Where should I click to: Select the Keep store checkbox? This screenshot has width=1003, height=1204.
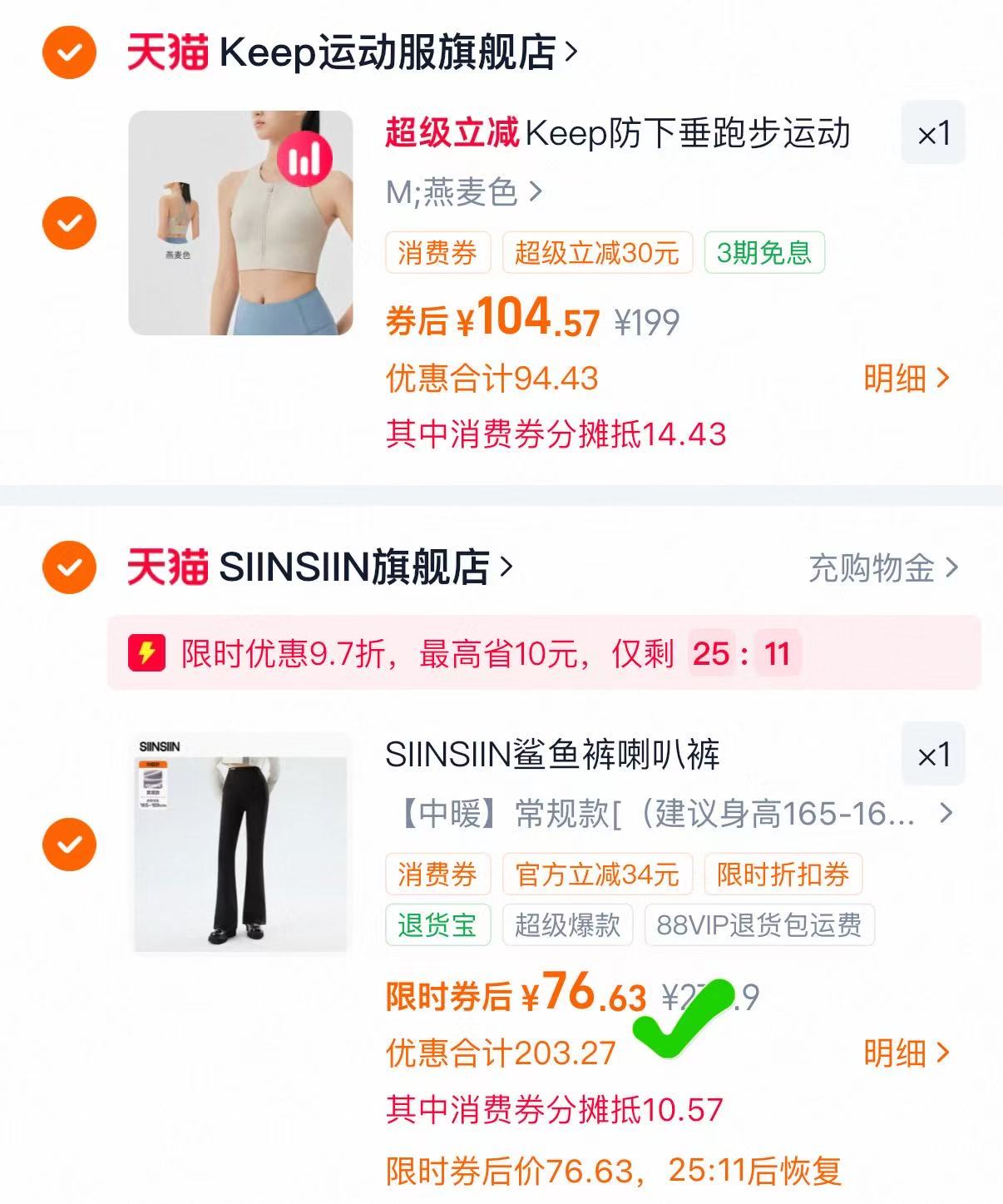pyautogui.click(x=69, y=52)
